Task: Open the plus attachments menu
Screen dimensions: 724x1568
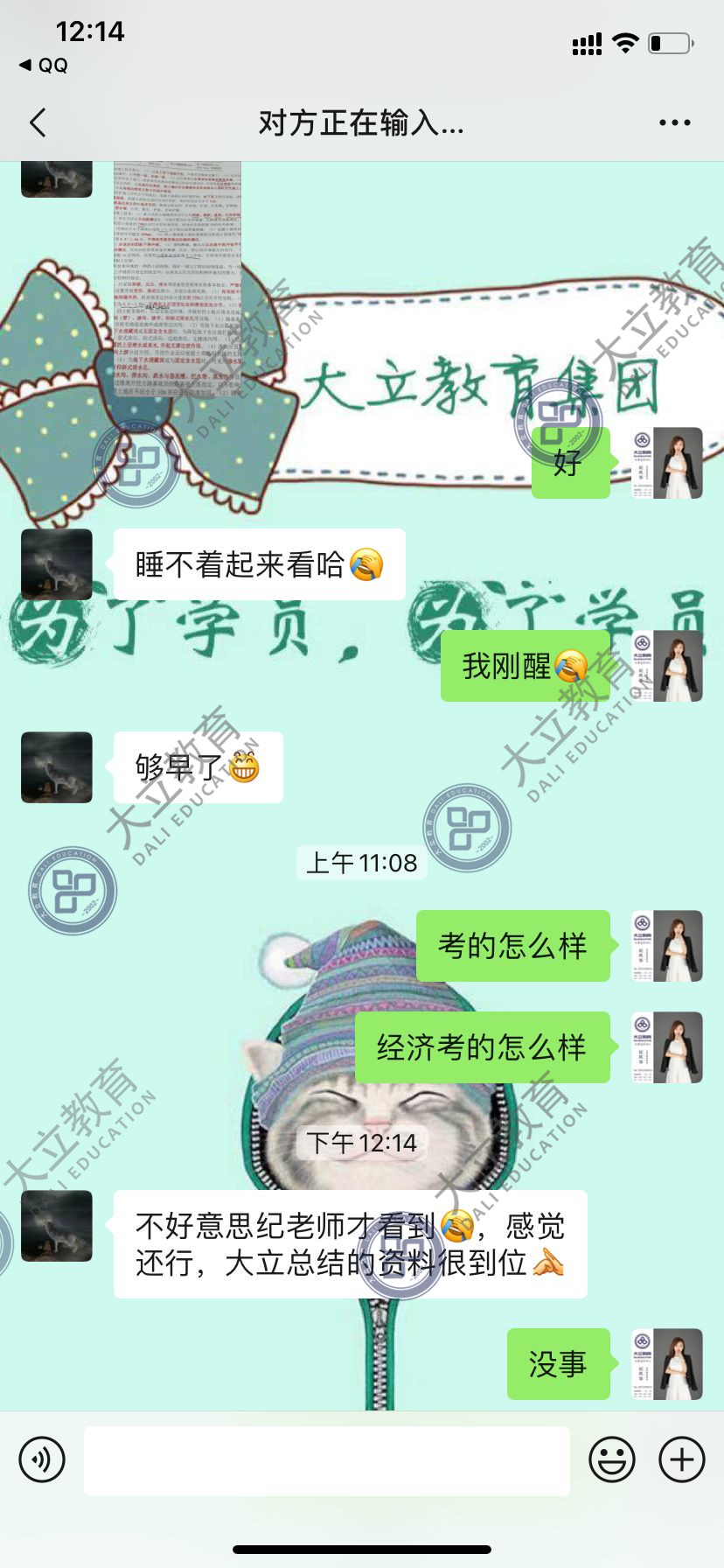Action: coord(682,1459)
